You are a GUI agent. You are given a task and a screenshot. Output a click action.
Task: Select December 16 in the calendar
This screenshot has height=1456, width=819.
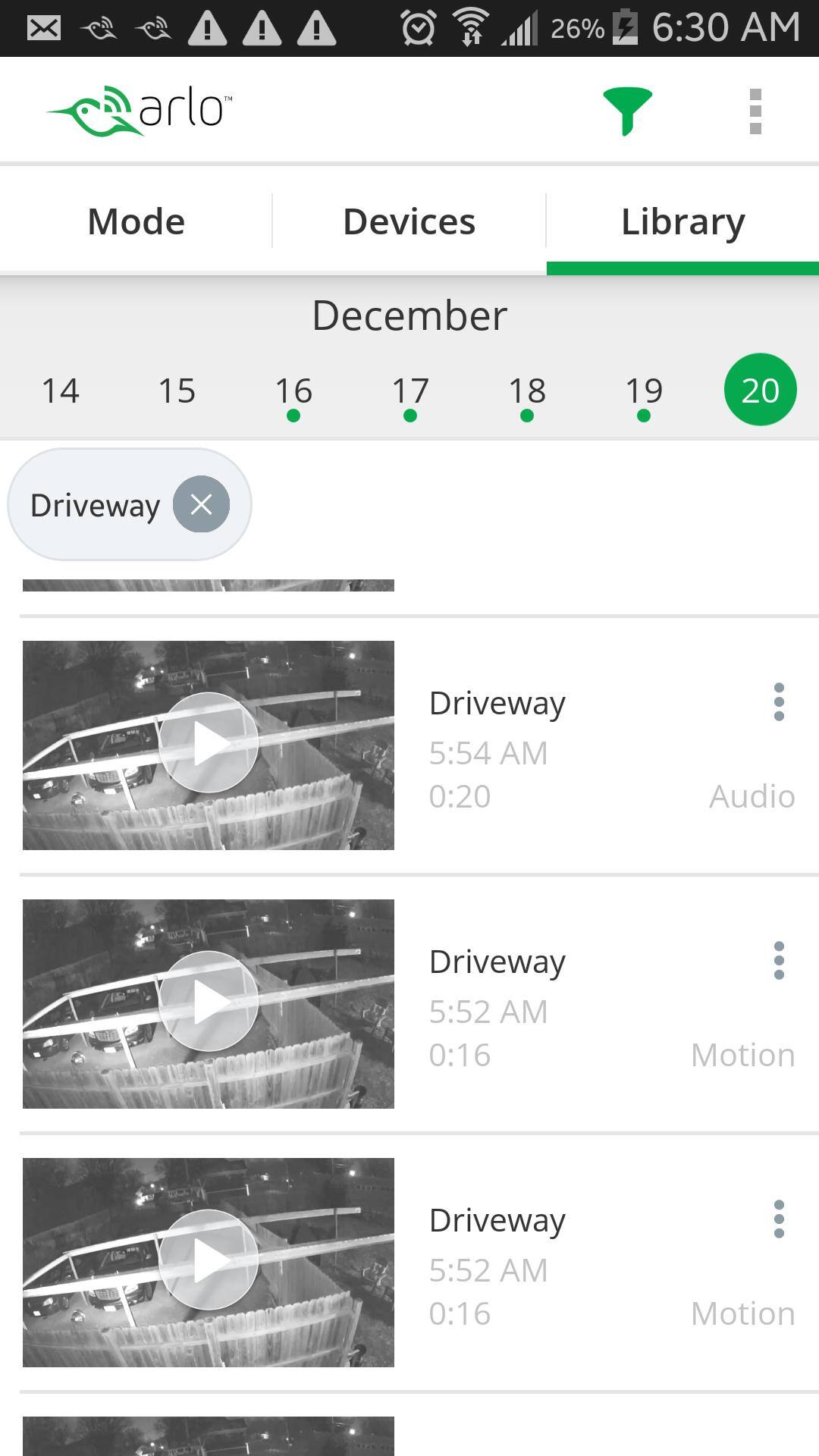[293, 391]
